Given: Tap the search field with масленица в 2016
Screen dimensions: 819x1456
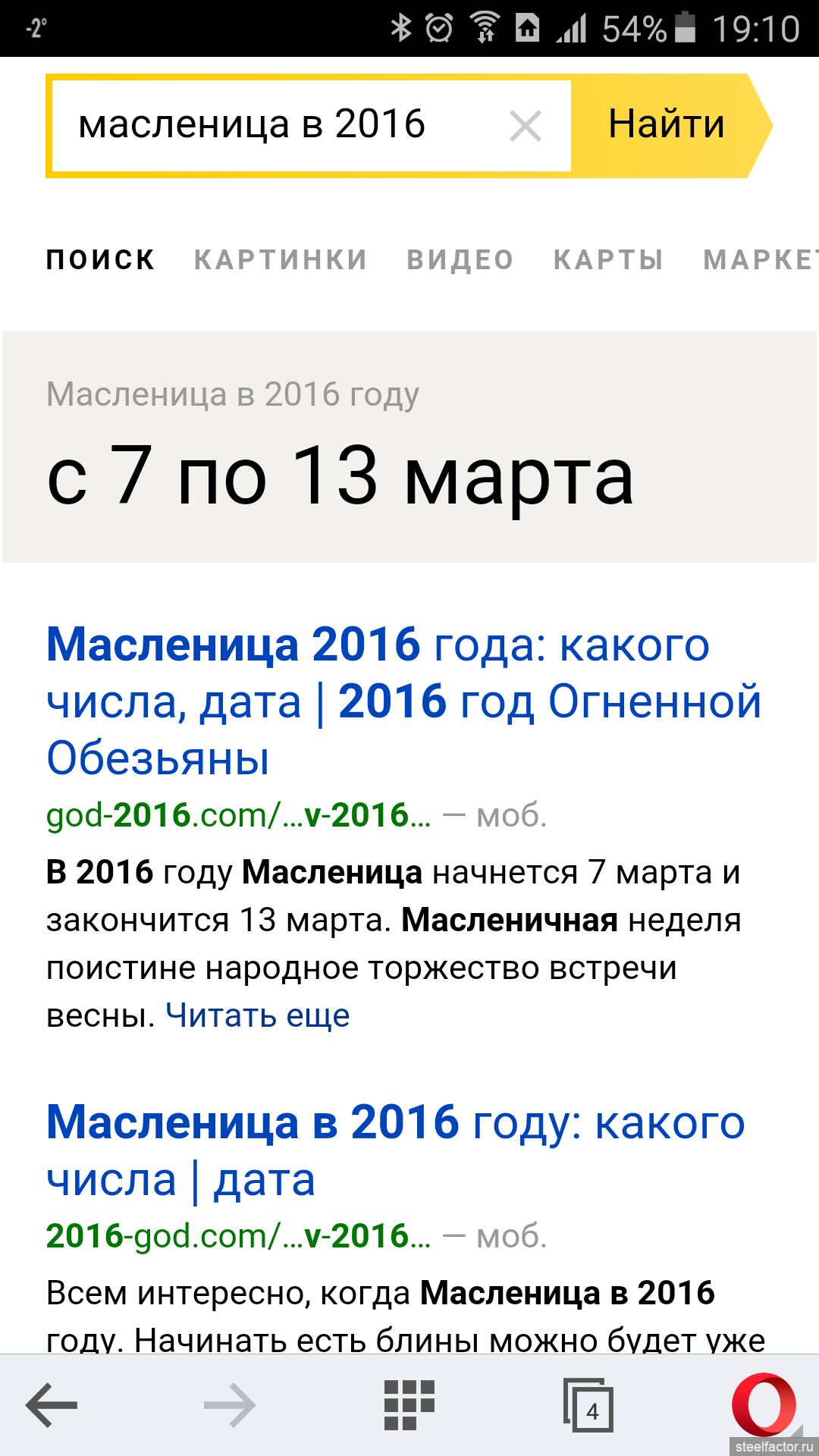Looking at the screenshot, I should click(x=273, y=125).
